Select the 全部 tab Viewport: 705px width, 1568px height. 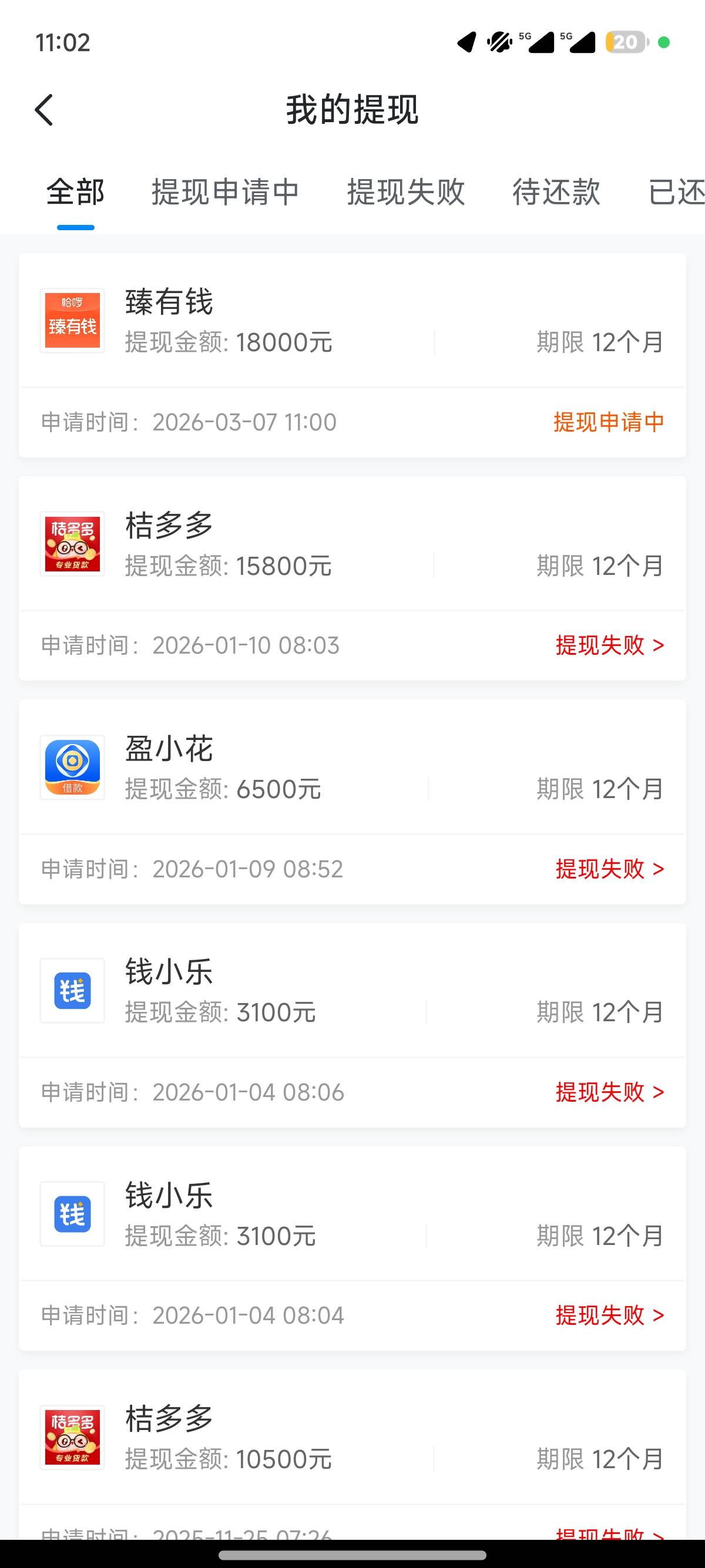(75, 193)
